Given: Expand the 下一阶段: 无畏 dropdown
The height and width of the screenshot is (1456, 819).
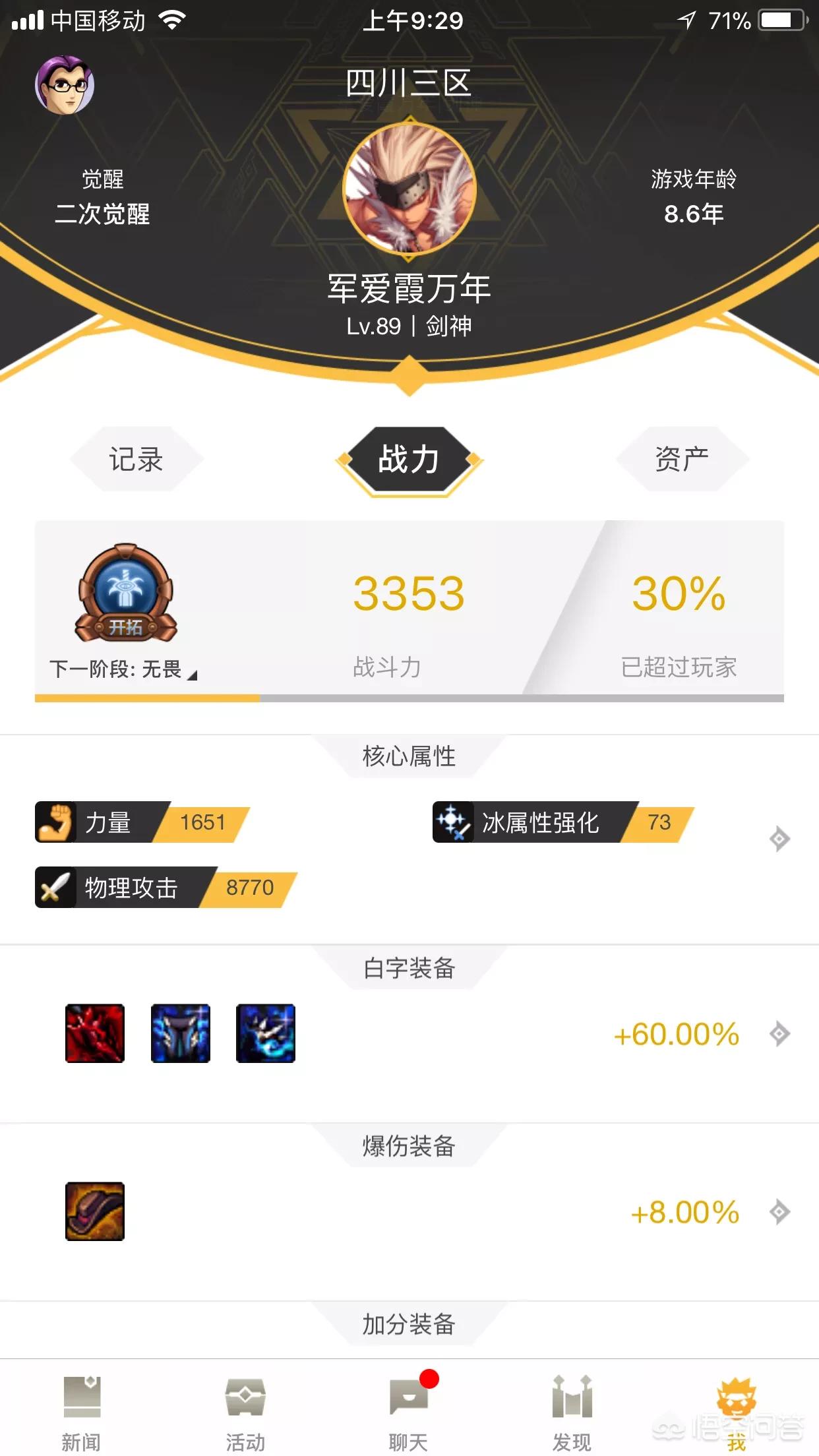Looking at the screenshot, I should click(x=123, y=670).
